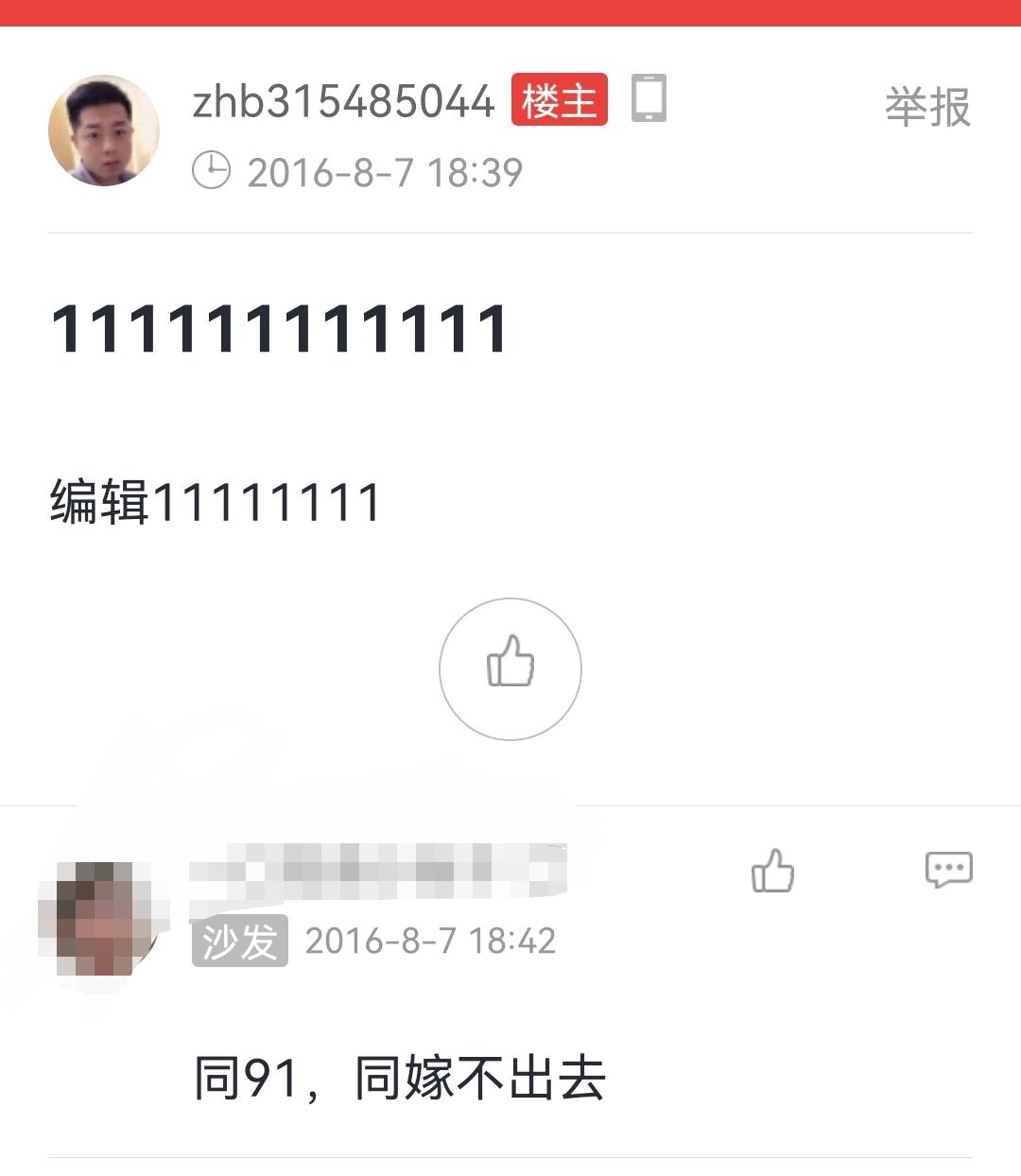Screen dimensions: 1021x1176
Task: Like the 沙发 reply
Action: 772,871
